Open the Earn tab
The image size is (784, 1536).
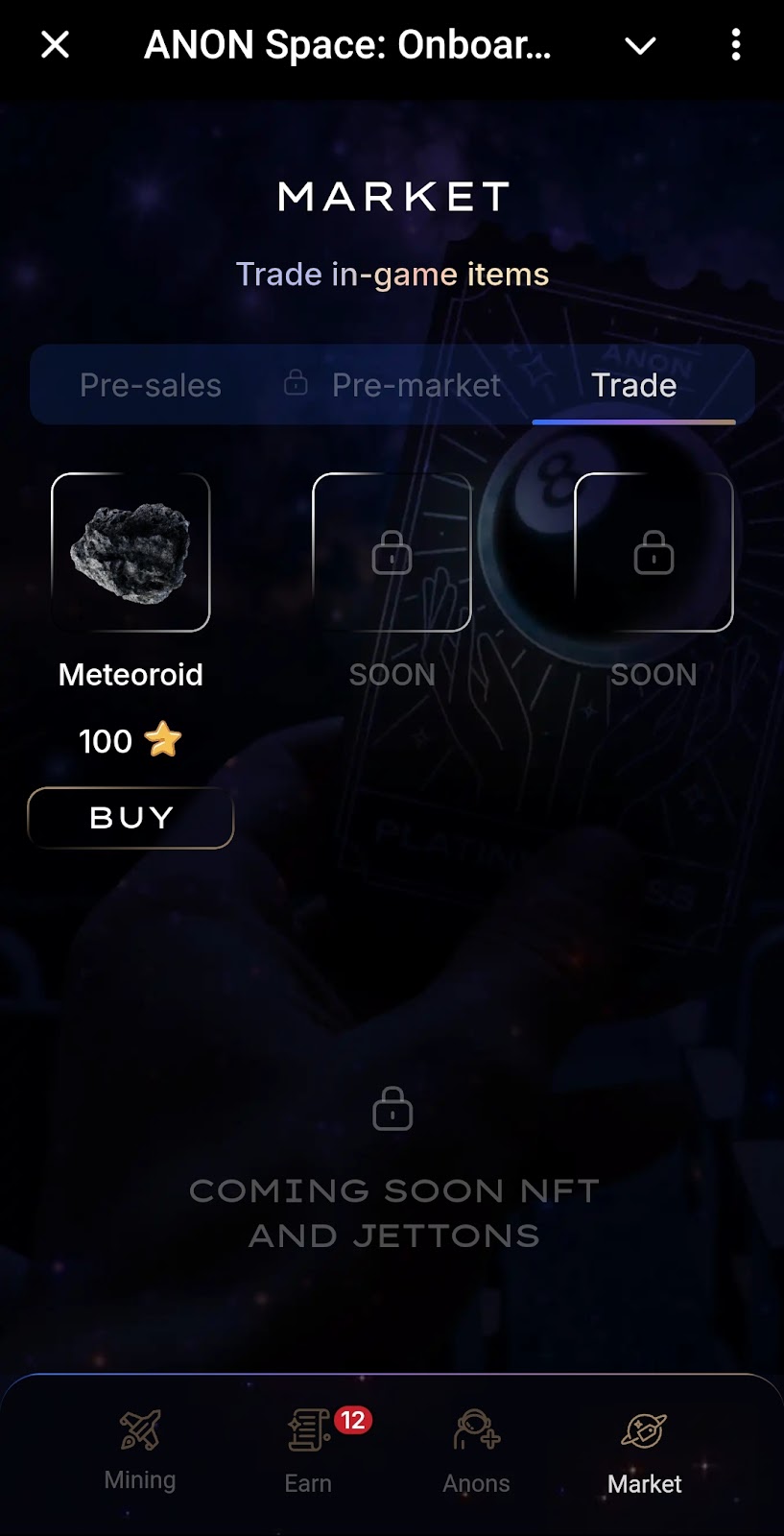tap(309, 1450)
